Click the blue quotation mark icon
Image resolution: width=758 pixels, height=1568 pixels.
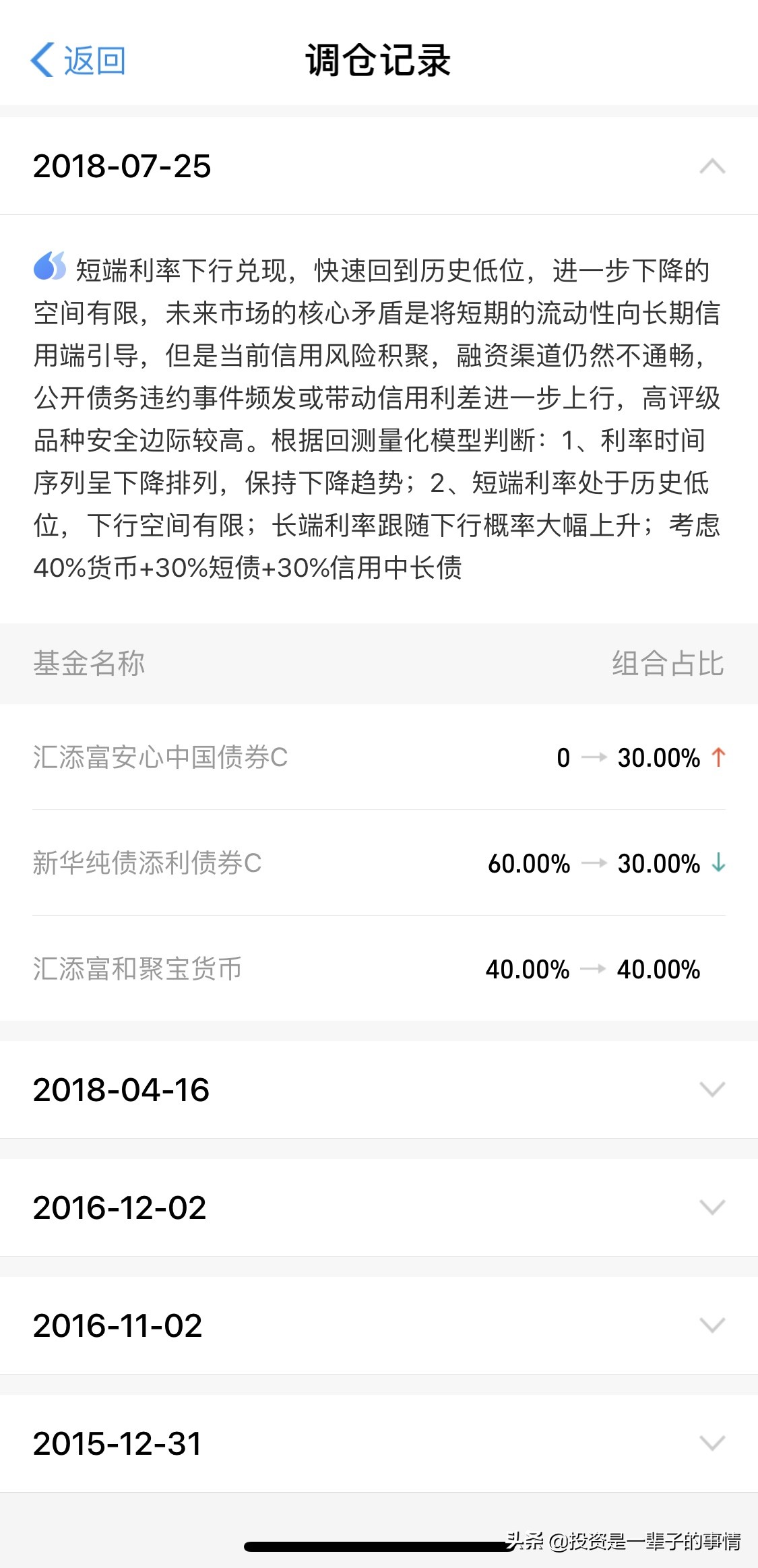coord(51,266)
